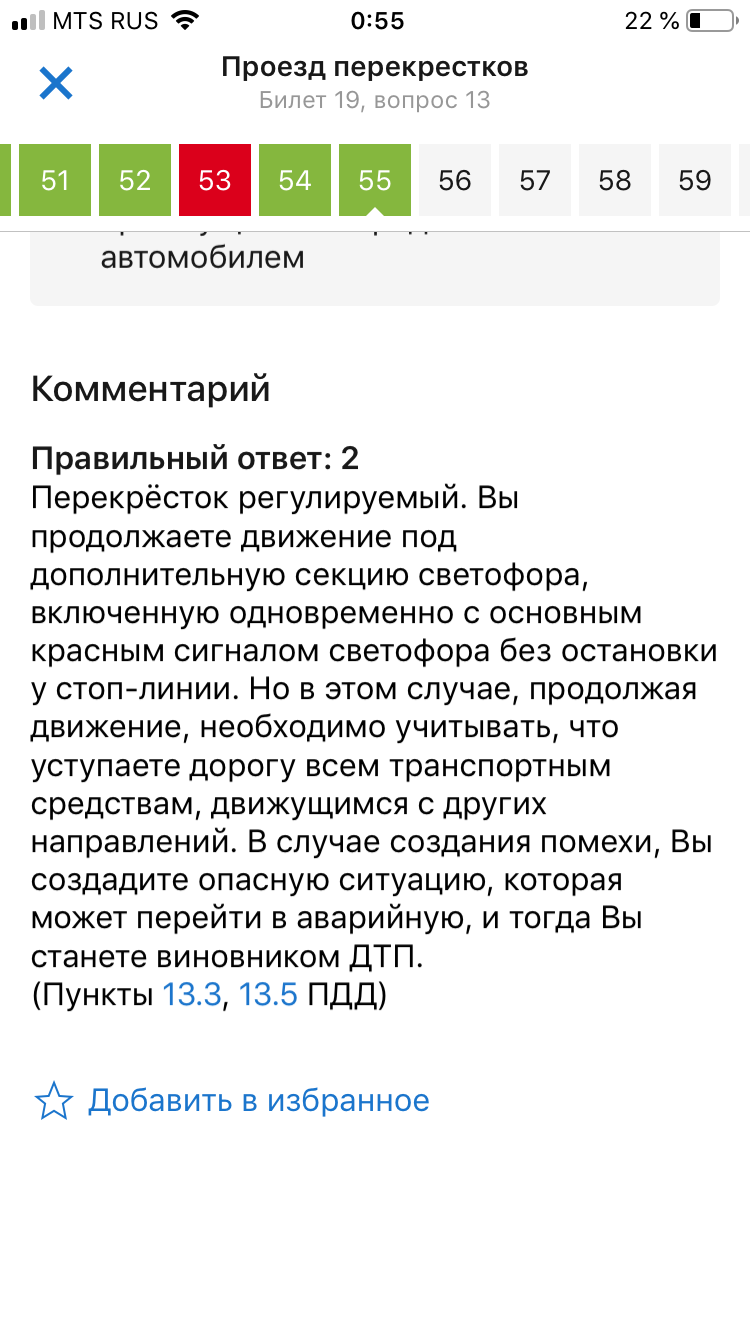Go to question 51
The image size is (750, 1334).
click(x=55, y=180)
